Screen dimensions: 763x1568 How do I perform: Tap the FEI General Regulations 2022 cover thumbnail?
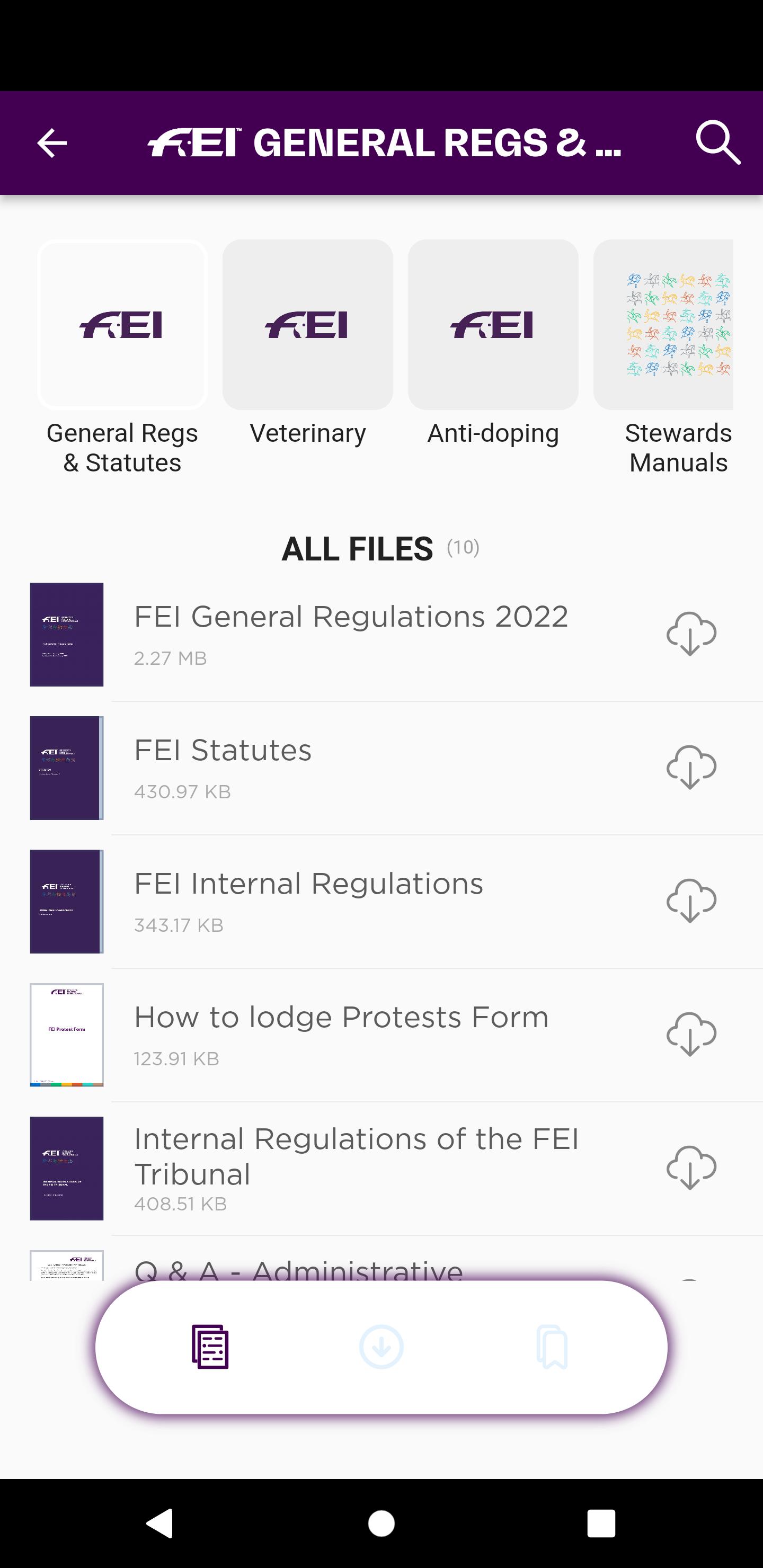click(67, 633)
